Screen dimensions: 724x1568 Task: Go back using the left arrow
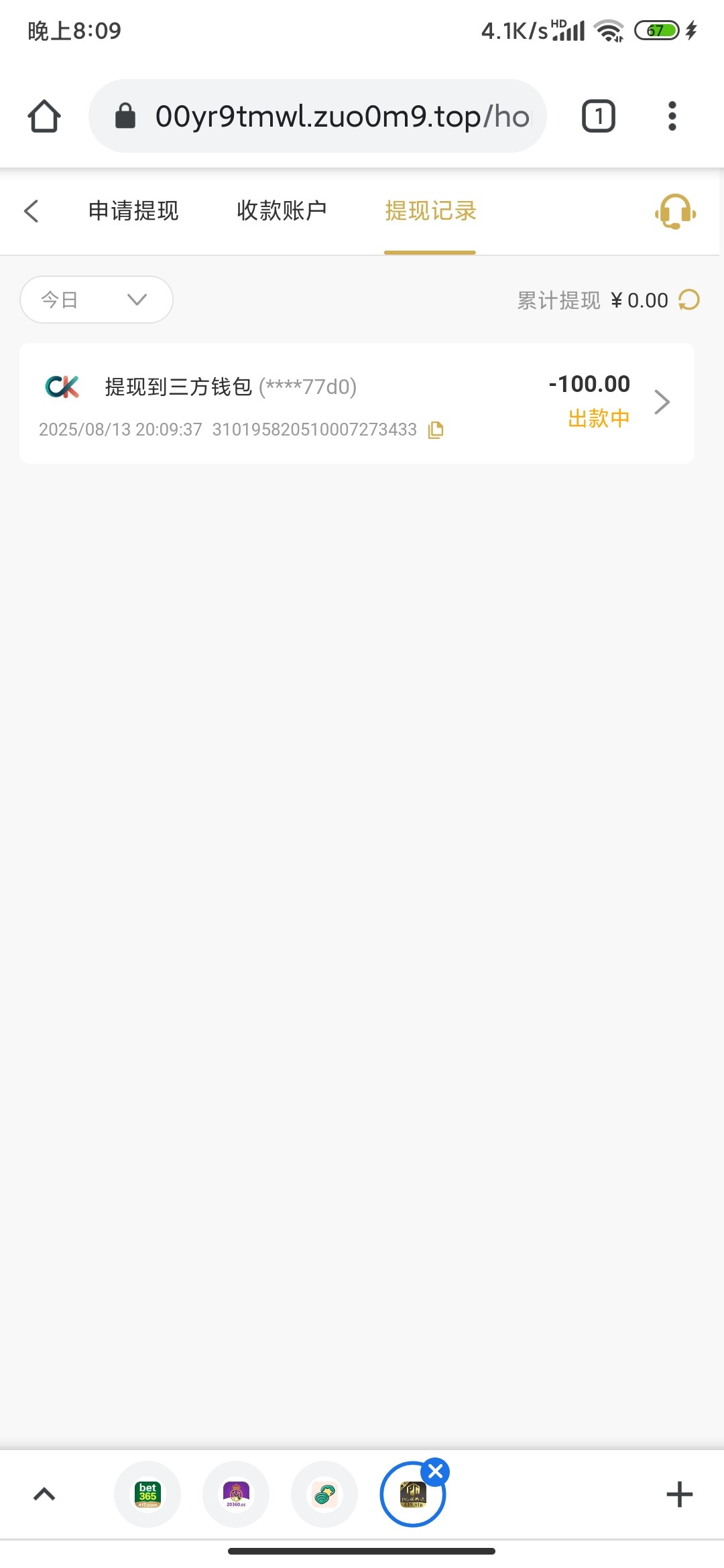point(31,211)
